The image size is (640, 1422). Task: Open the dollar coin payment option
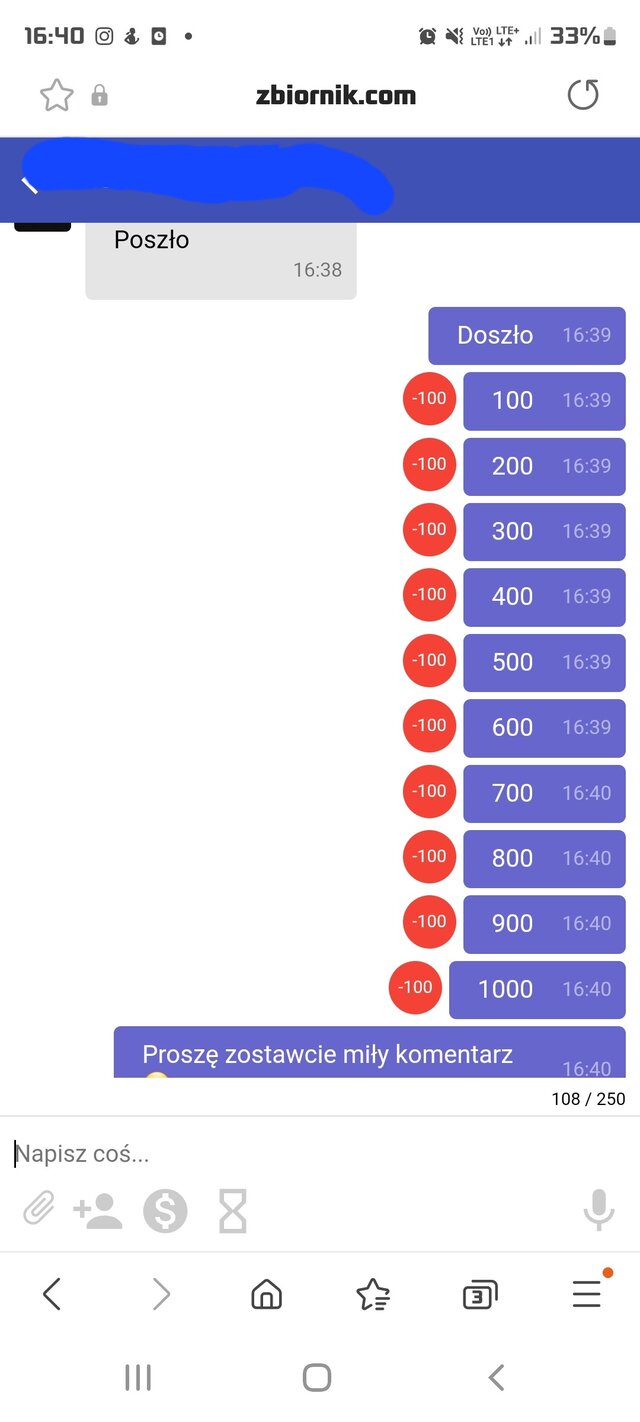pyautogui.click(x=165, y=1212)
